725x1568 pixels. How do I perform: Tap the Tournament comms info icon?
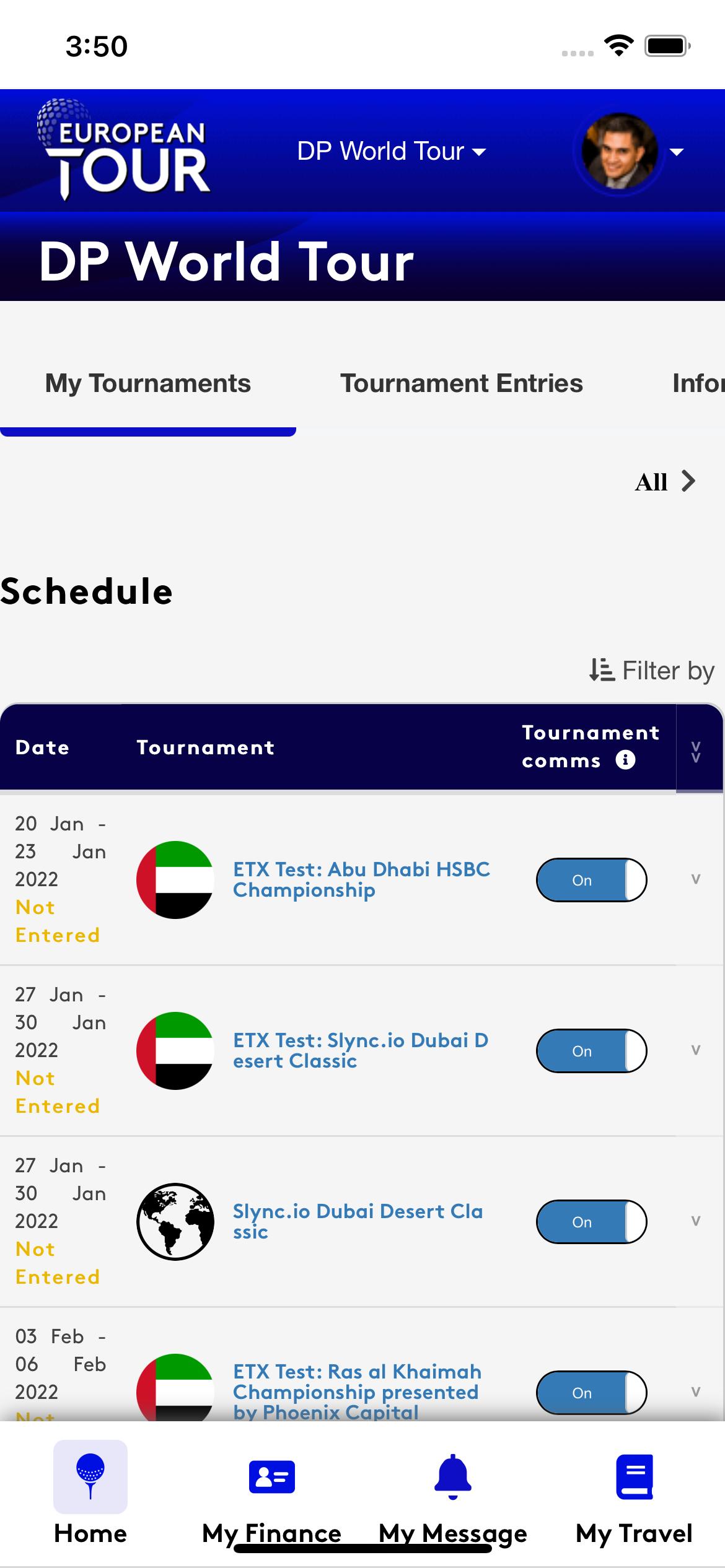625,760
